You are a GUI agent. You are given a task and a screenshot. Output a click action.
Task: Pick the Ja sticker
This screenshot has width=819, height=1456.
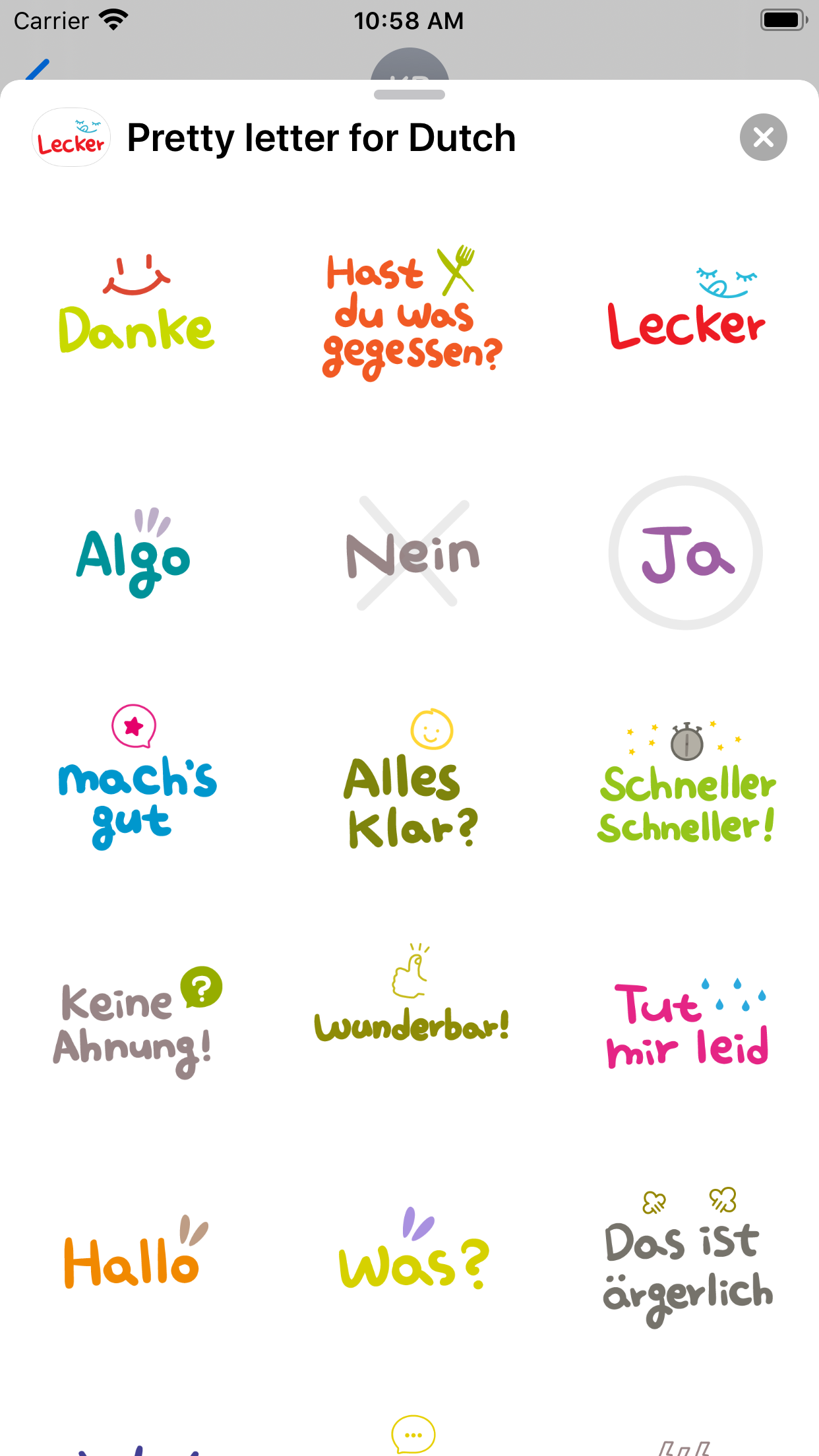686,553
